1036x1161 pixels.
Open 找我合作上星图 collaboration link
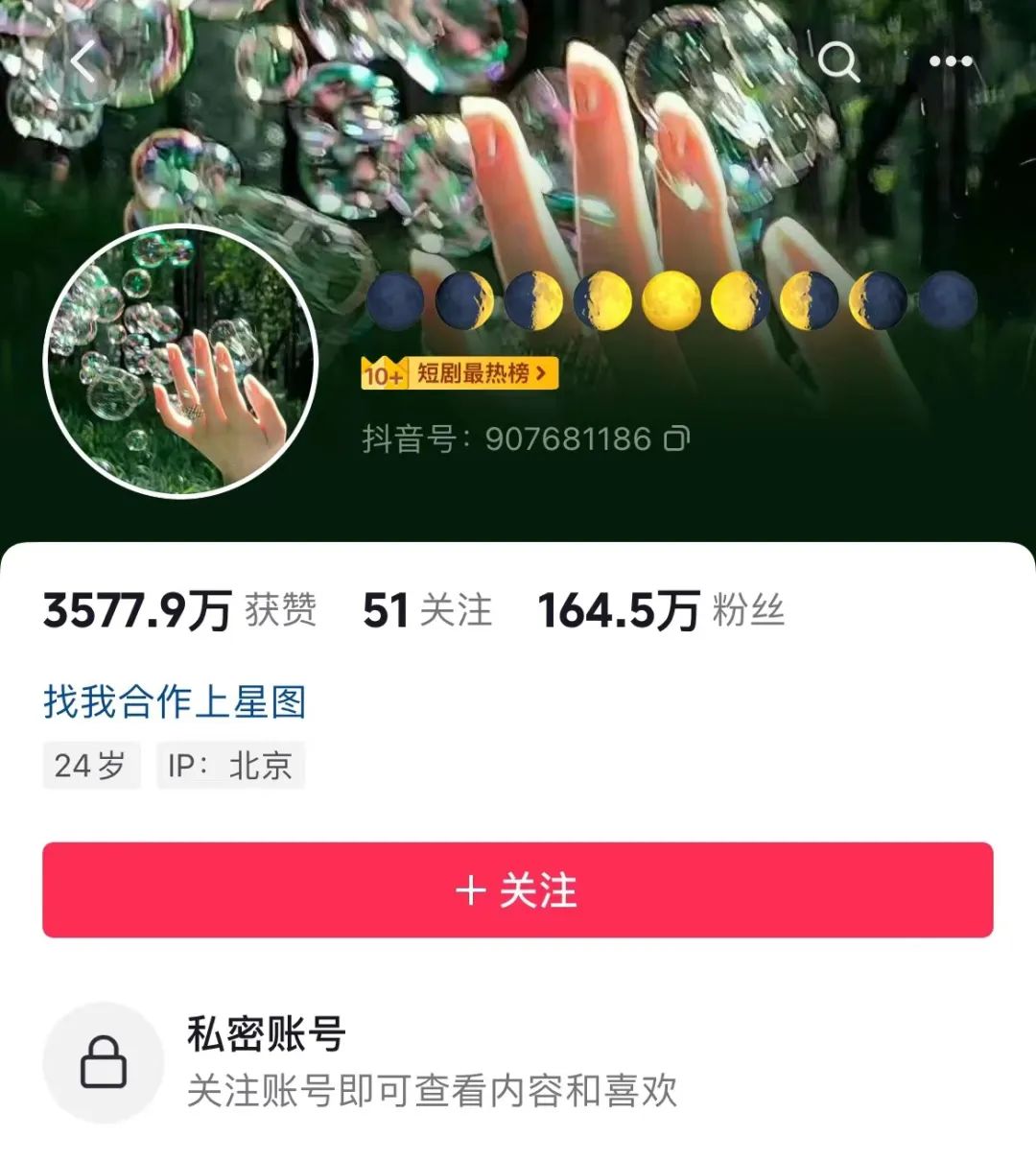pos(175,701)
